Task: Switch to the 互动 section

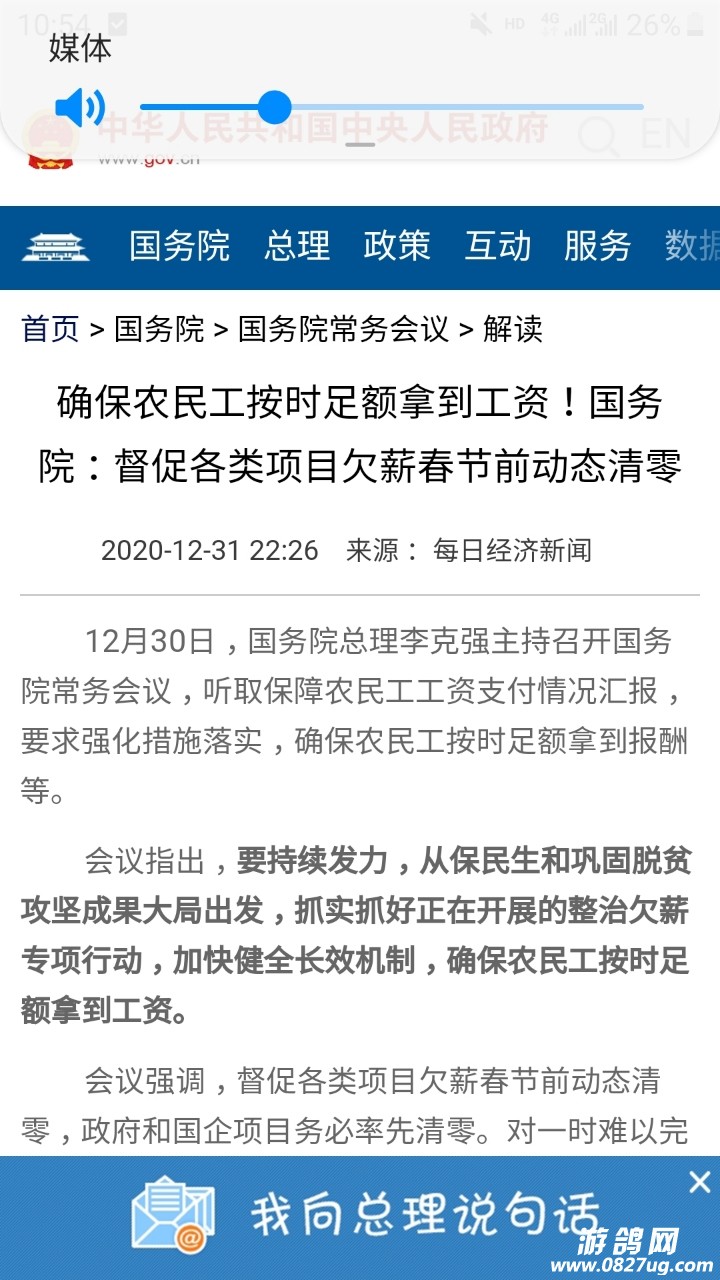Action: 497,246
